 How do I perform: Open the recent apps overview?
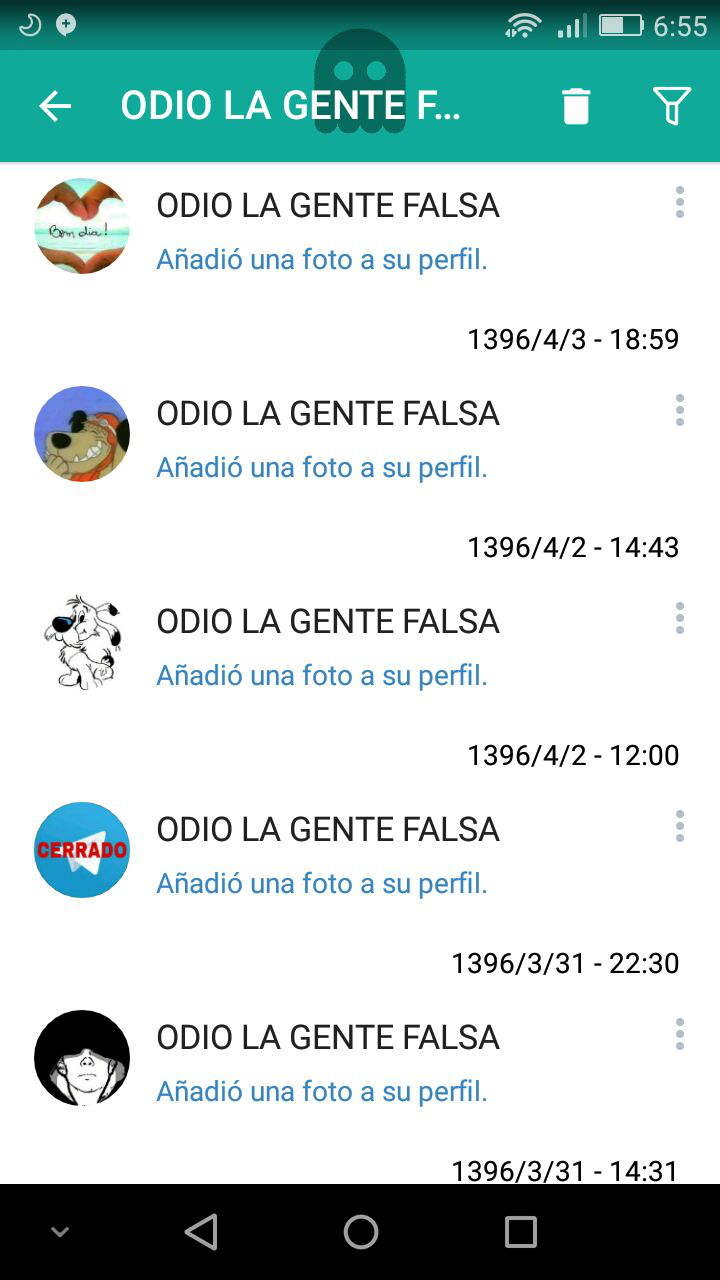tap(520, 1232)
